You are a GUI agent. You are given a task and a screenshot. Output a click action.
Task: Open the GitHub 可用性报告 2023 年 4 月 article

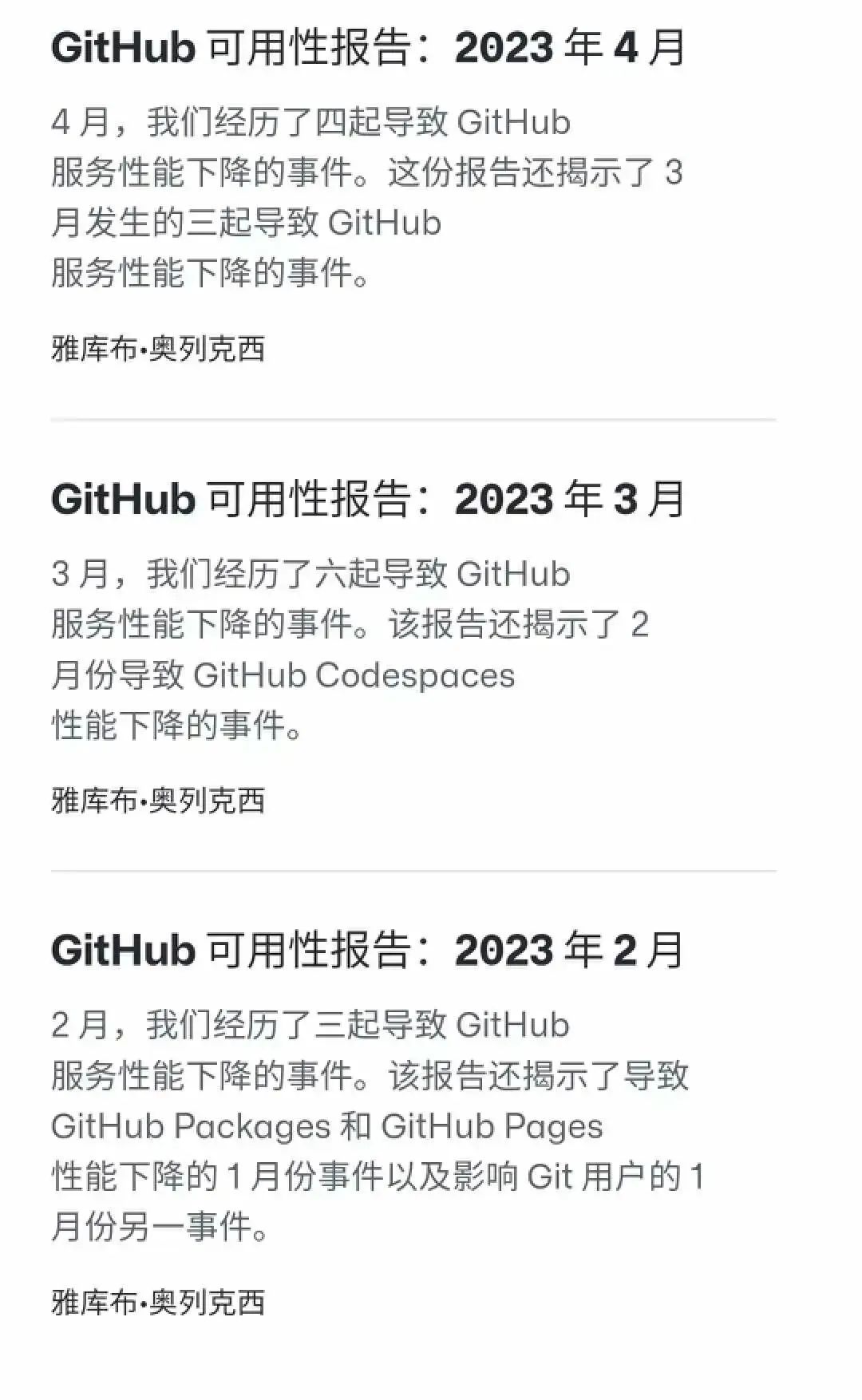click(368, 48)
